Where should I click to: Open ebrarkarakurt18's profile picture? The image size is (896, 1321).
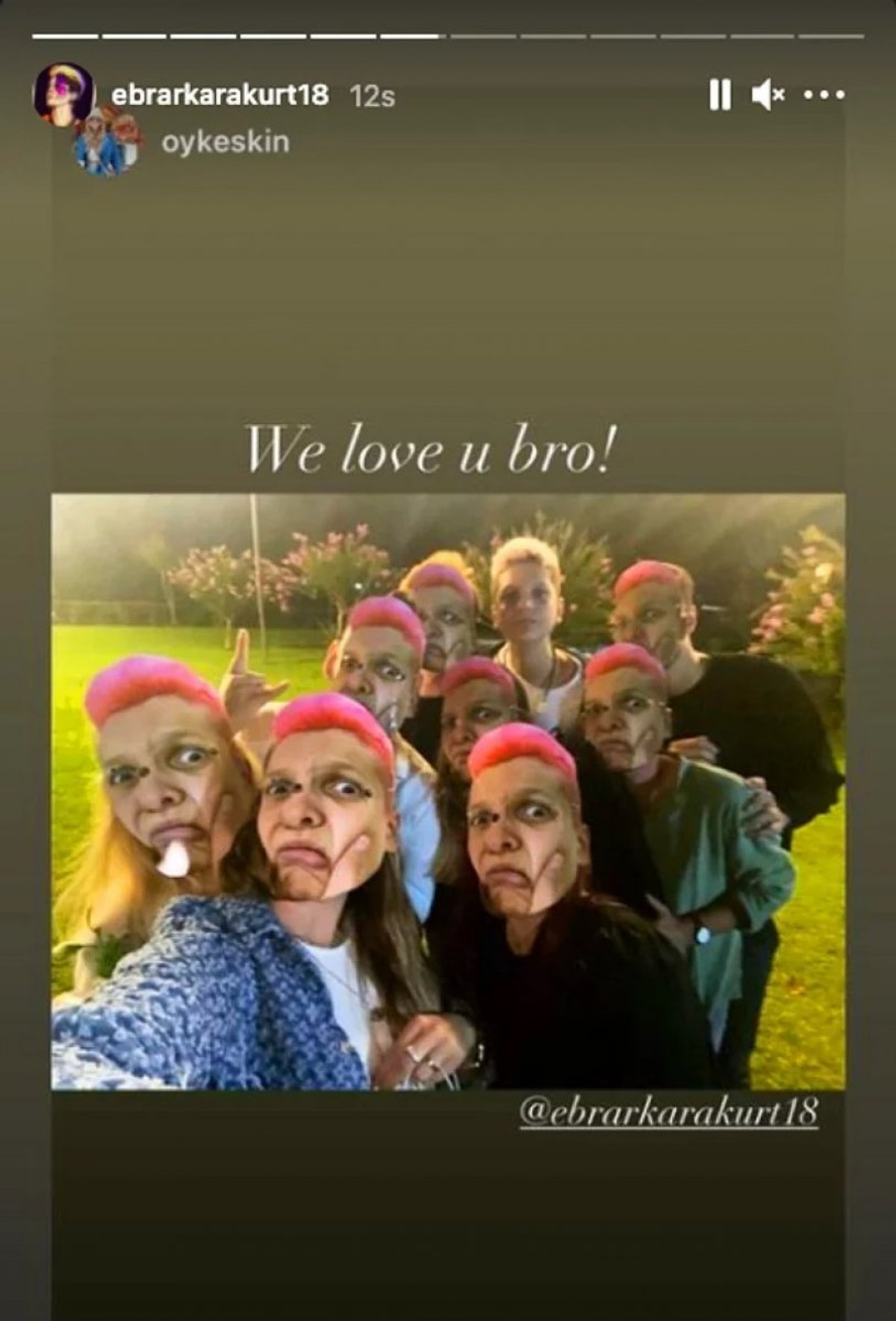(x=64, y=91)
